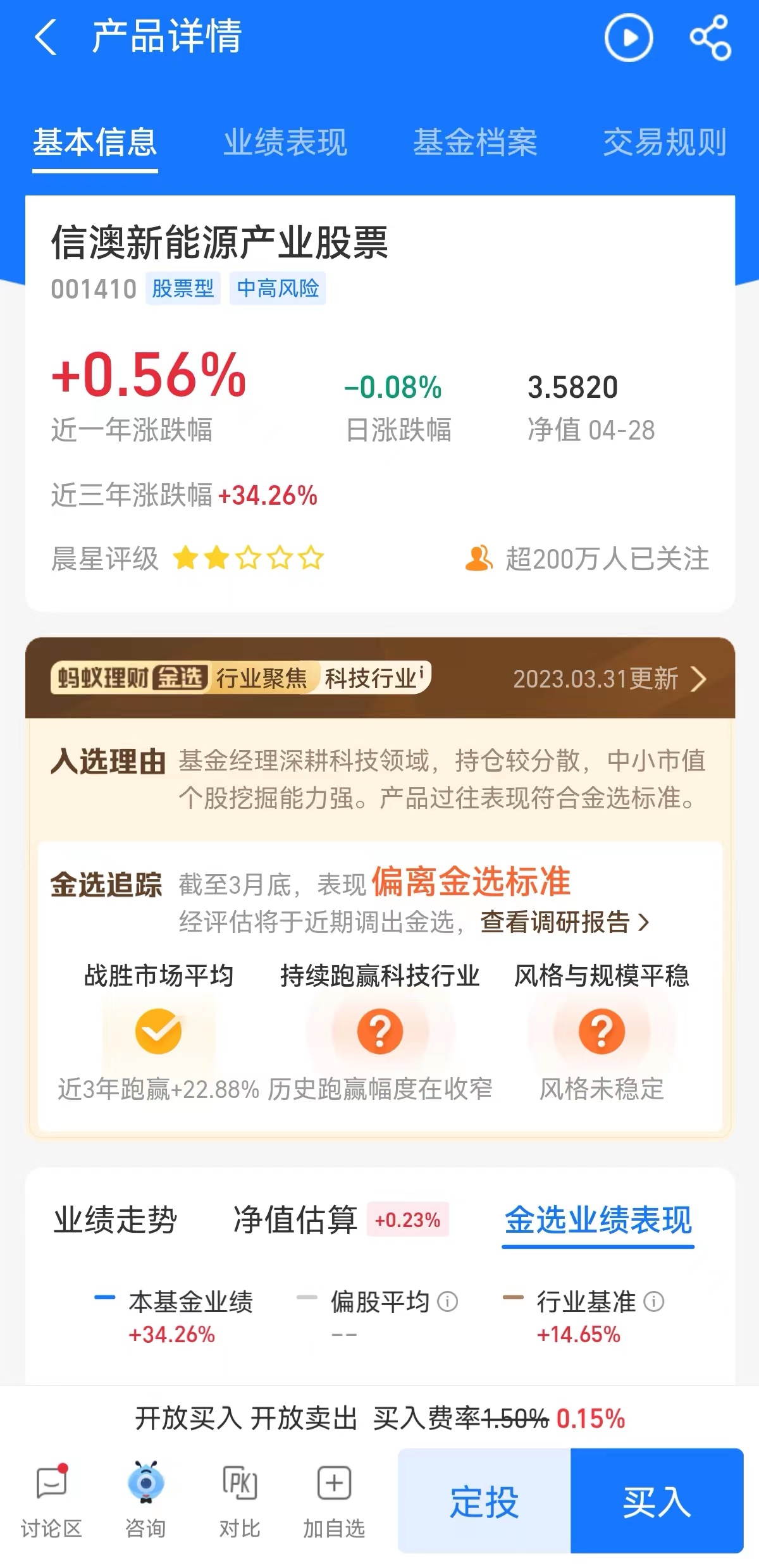Show info about 偏股平均
This screenshot has height=1568, width=759.
(448, 1302)
